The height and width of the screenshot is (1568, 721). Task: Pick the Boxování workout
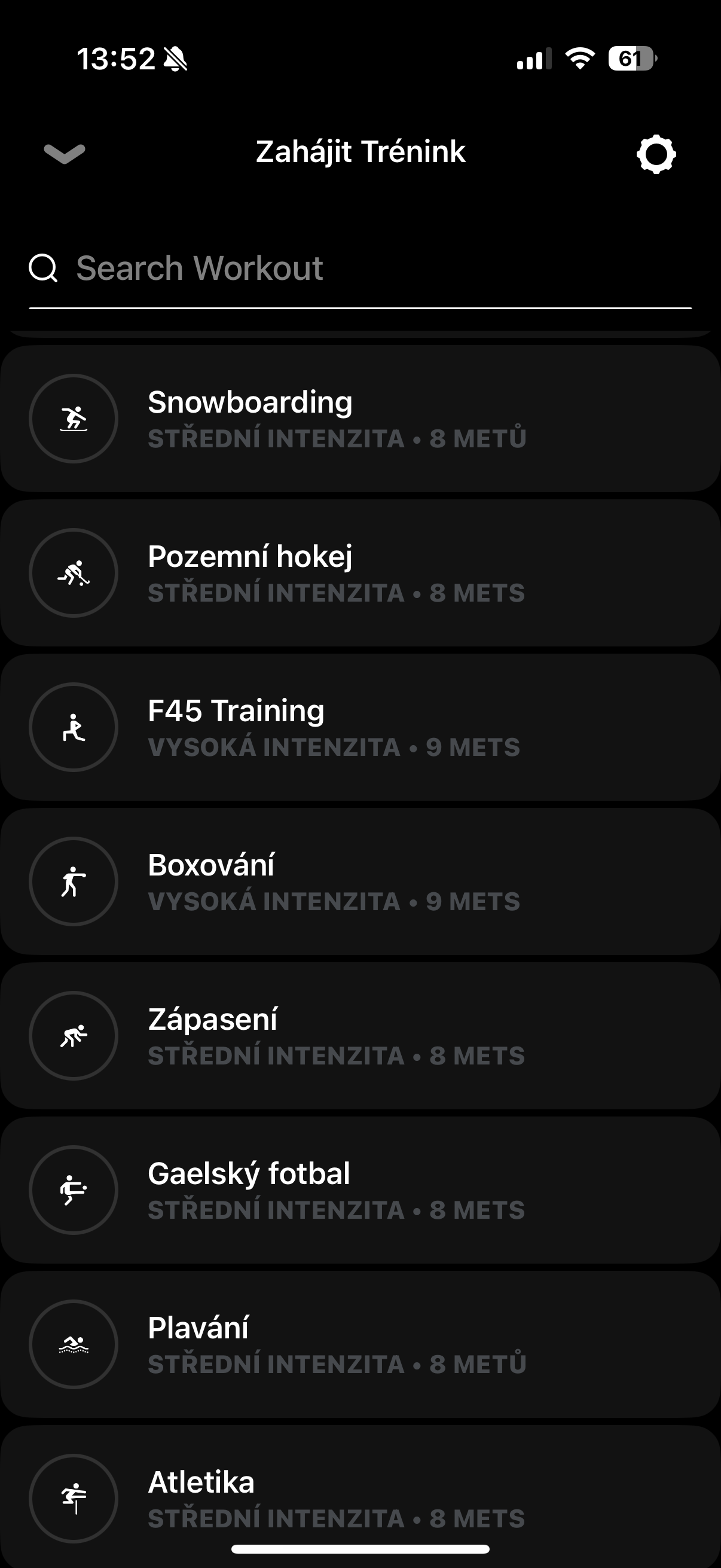[x=360, y=881]
